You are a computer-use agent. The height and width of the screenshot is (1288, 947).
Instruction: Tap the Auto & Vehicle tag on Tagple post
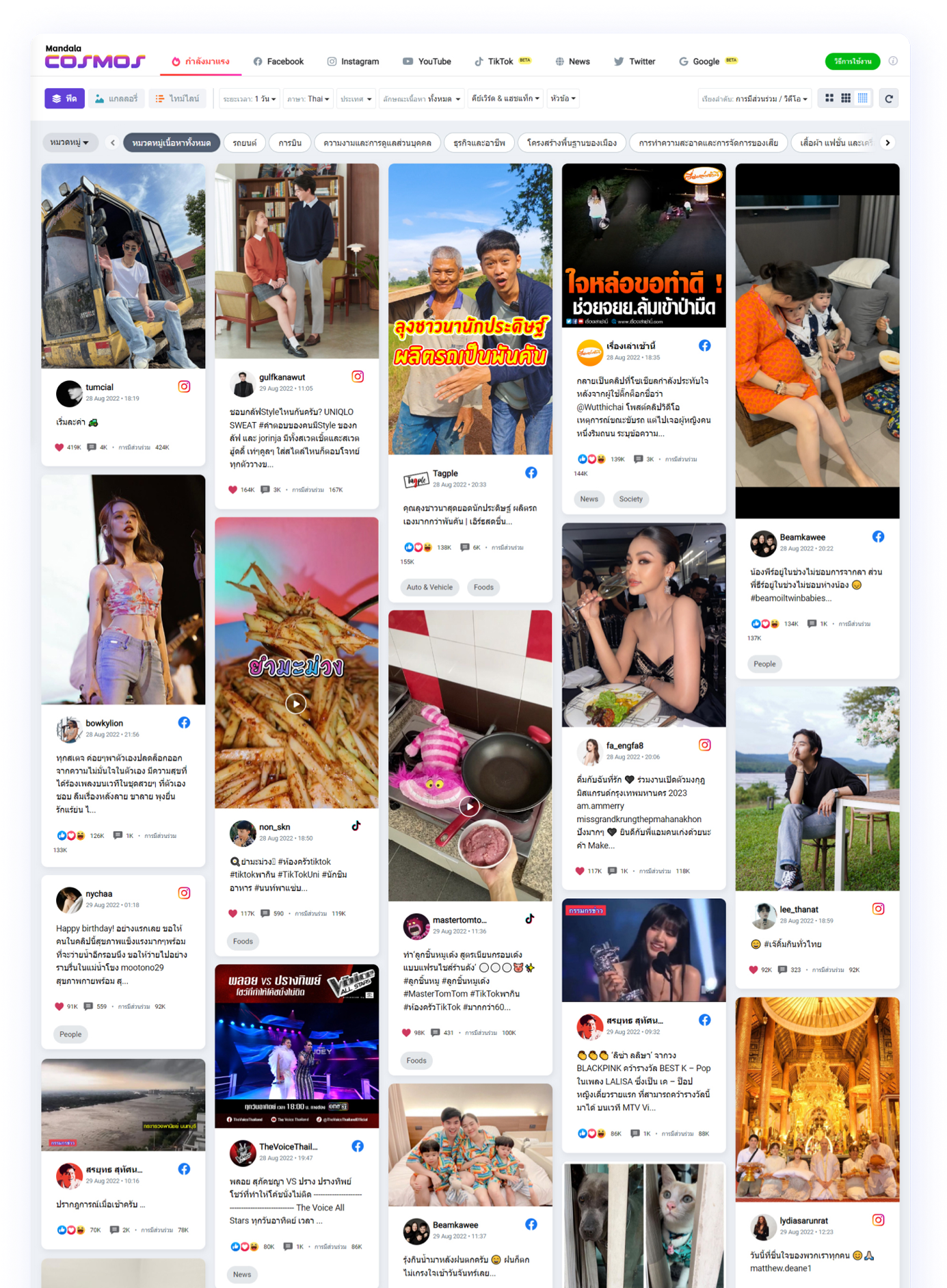429,587
